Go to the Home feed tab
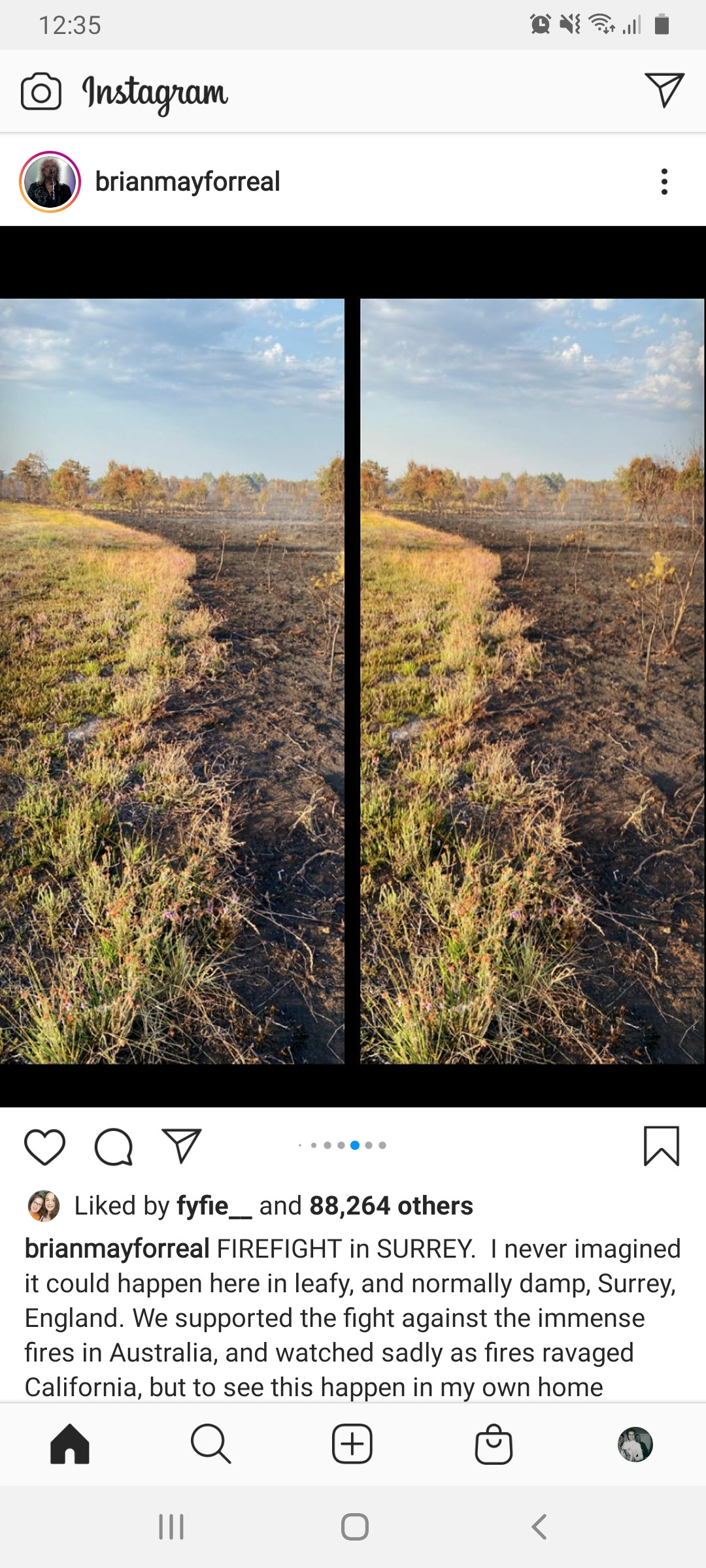This screenshot has width=706, height=1568. point(71,1445)
